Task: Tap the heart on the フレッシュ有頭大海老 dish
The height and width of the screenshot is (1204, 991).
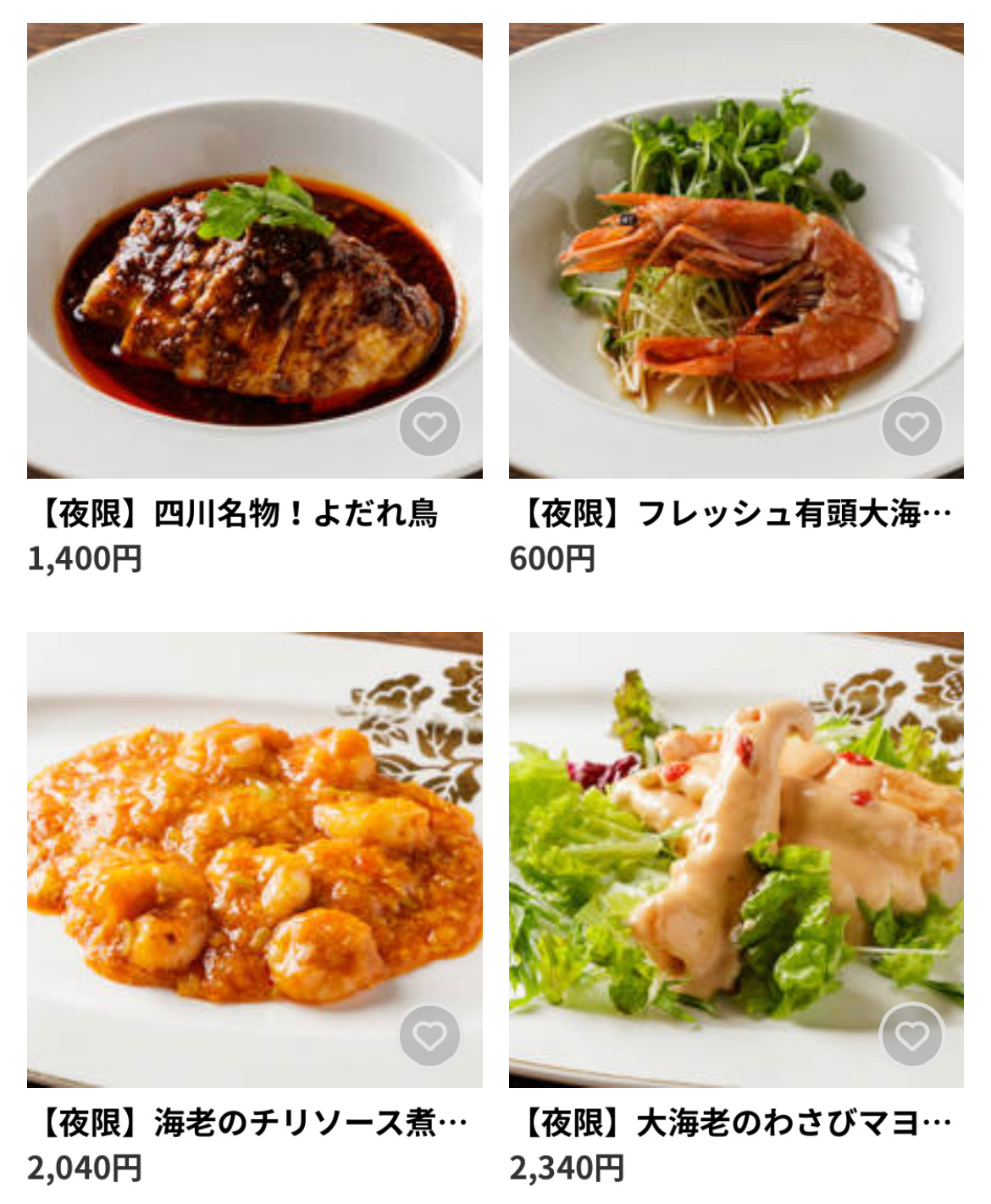Action: pyautogui.click(x=911, y=426)
